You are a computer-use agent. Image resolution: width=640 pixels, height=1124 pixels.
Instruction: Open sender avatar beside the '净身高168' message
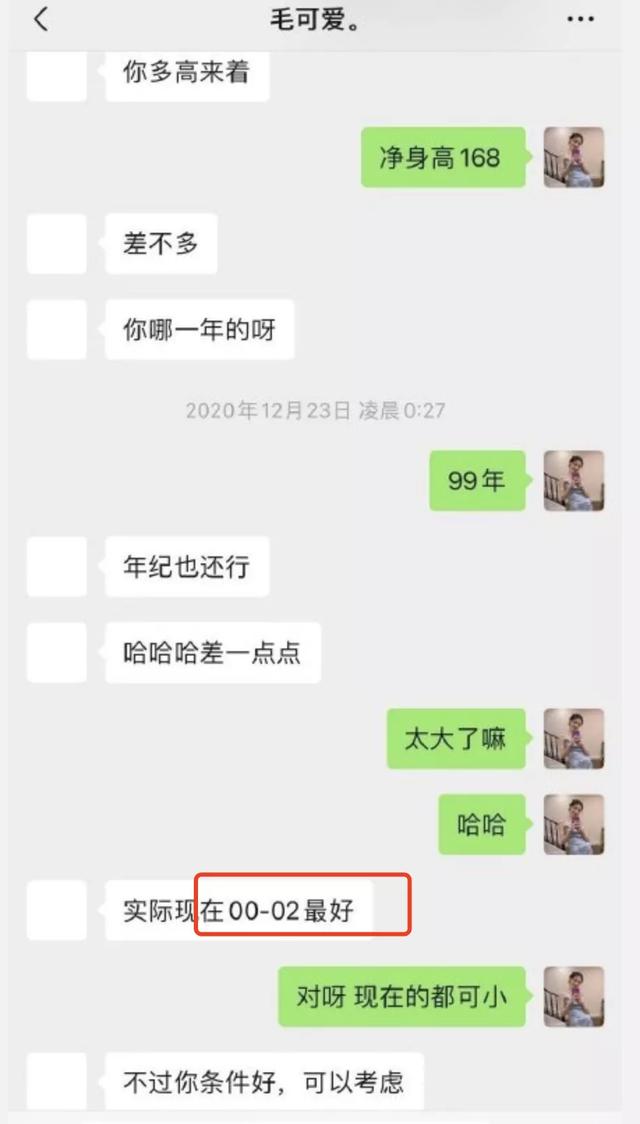pyautogui.click(x=573, y=157)
